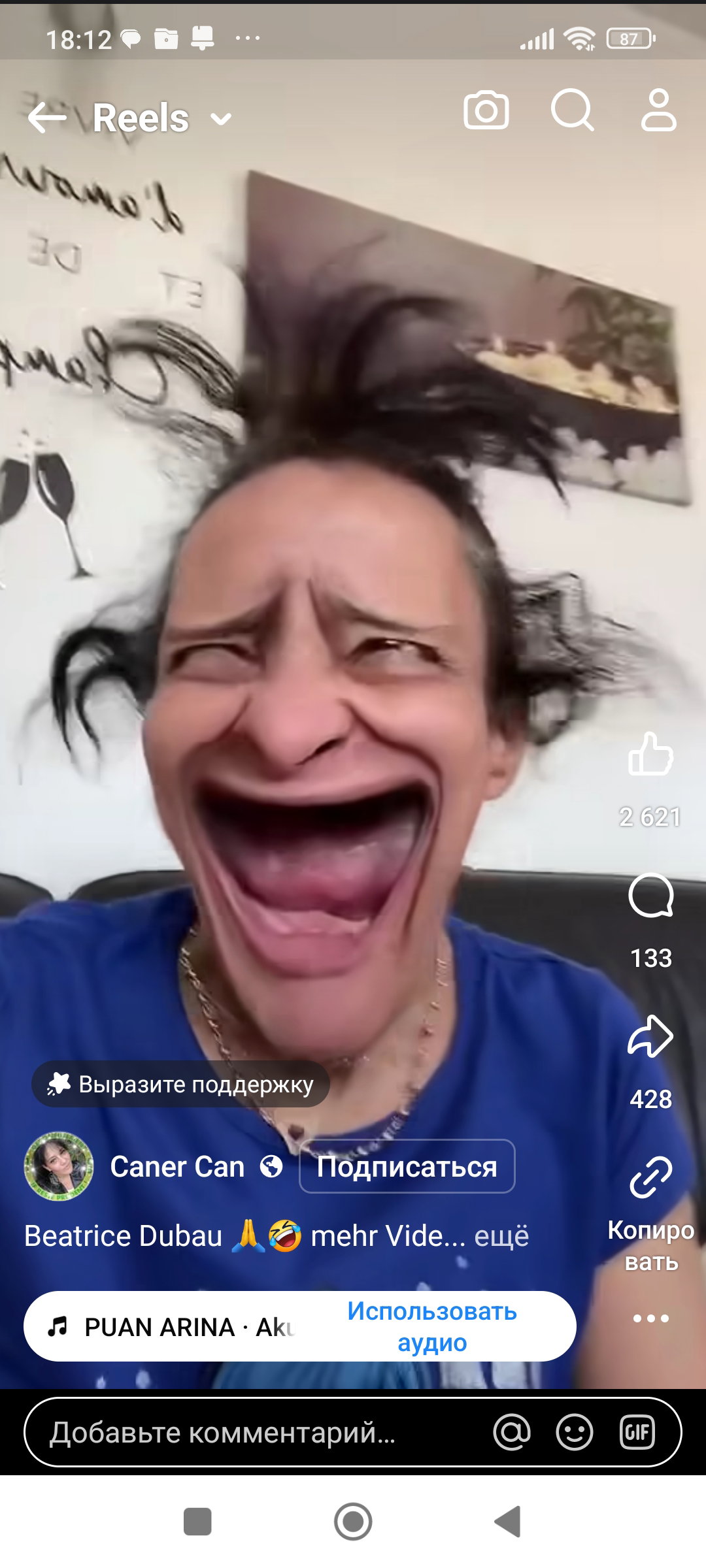Open the three-dot more options menu
The image size is (706, 1568).
(650, 1318)
